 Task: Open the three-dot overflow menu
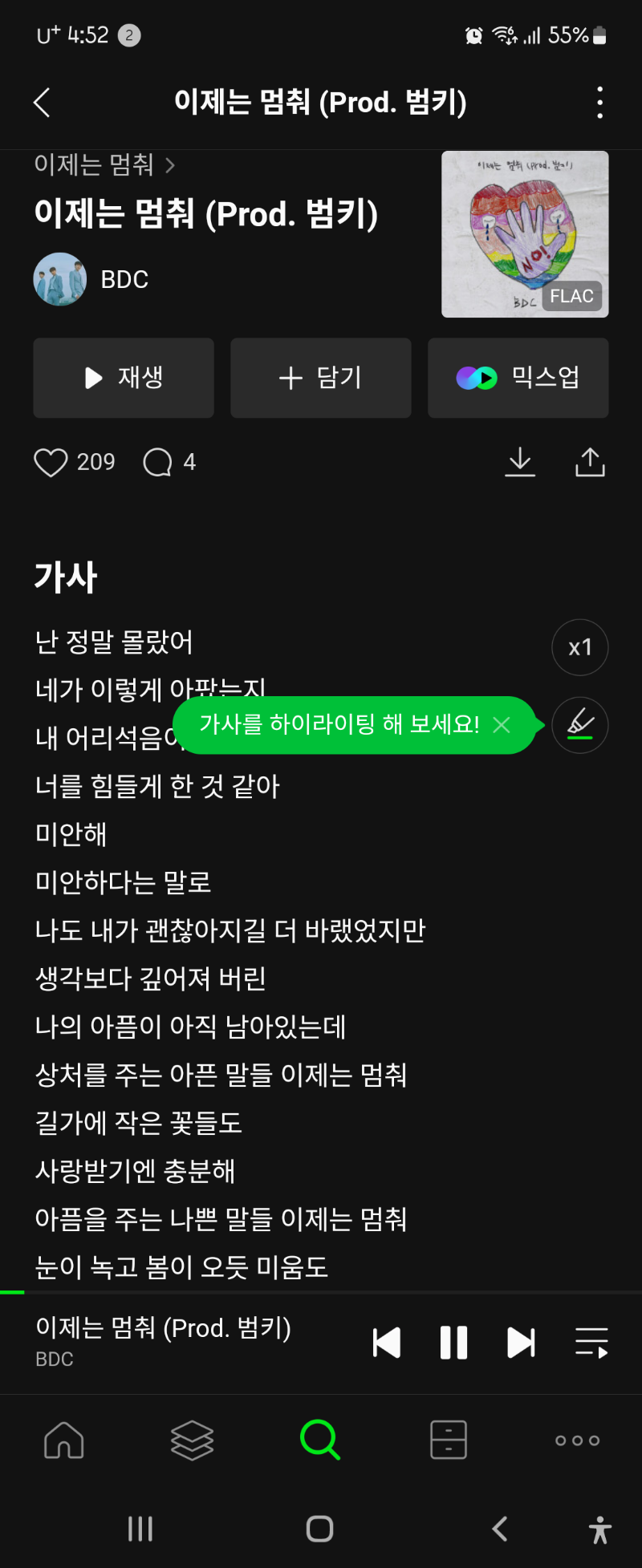click(599, 103)
